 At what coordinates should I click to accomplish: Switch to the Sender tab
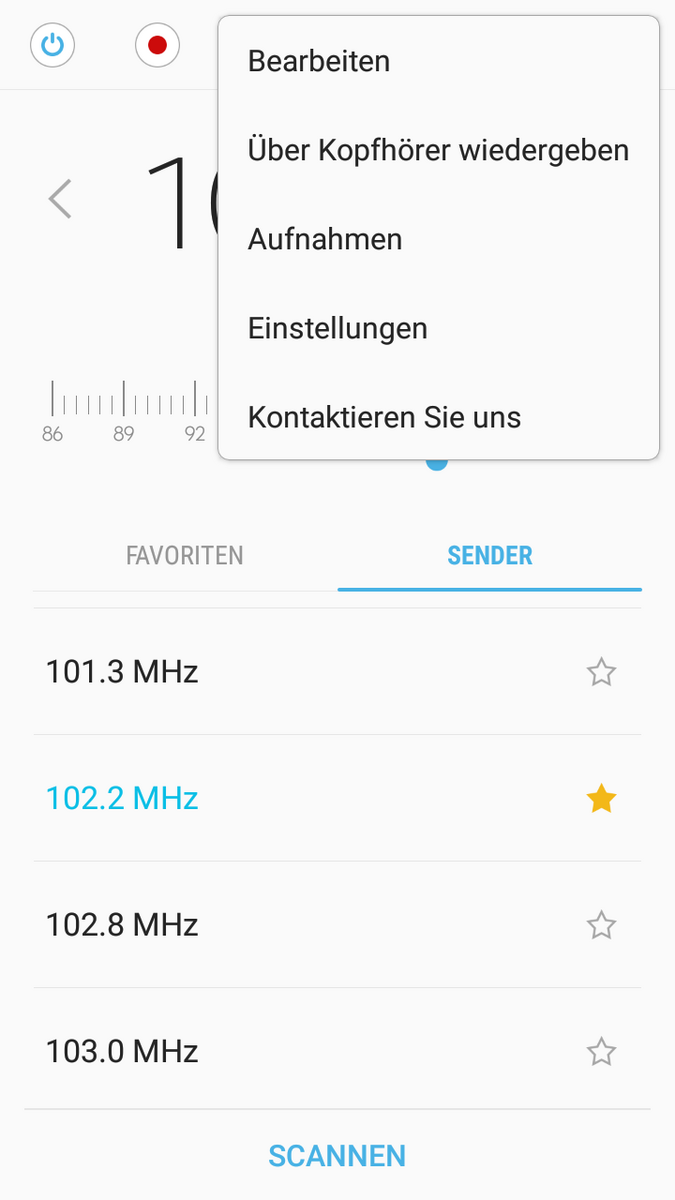coord(490,556)
